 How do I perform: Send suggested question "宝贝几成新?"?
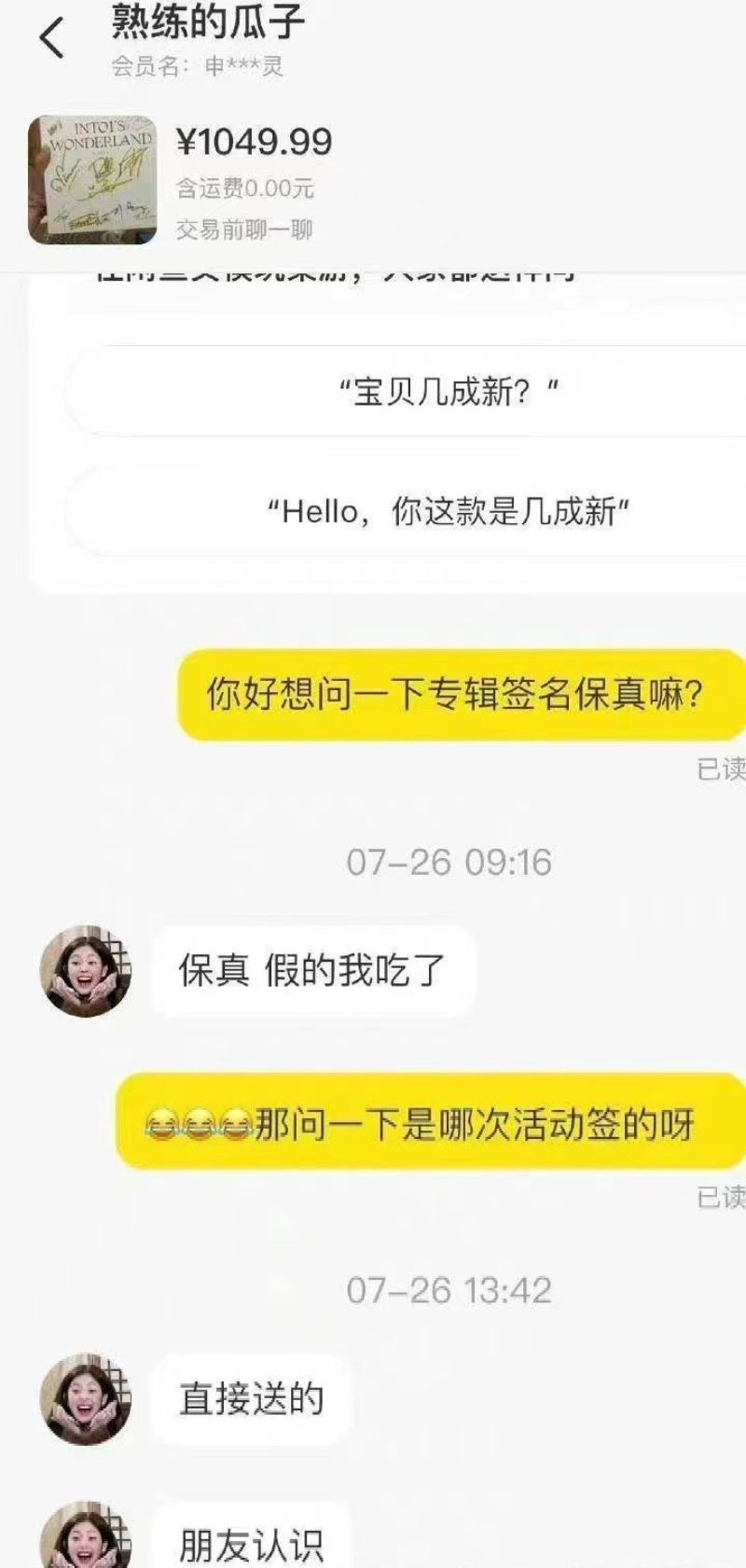click(x=448, y=392)
